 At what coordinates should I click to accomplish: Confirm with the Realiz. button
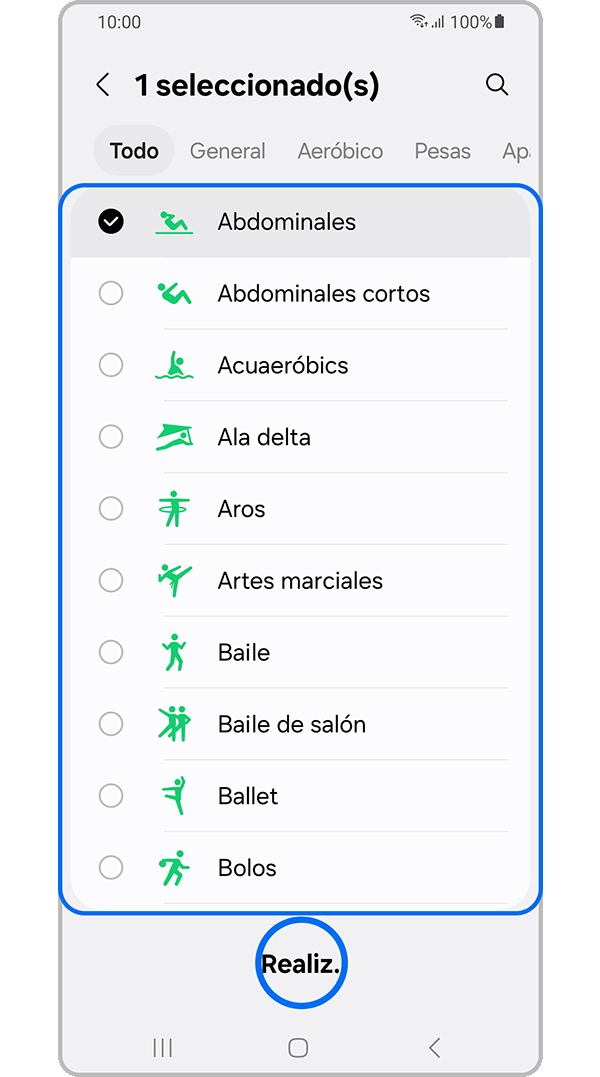(301, 964)
